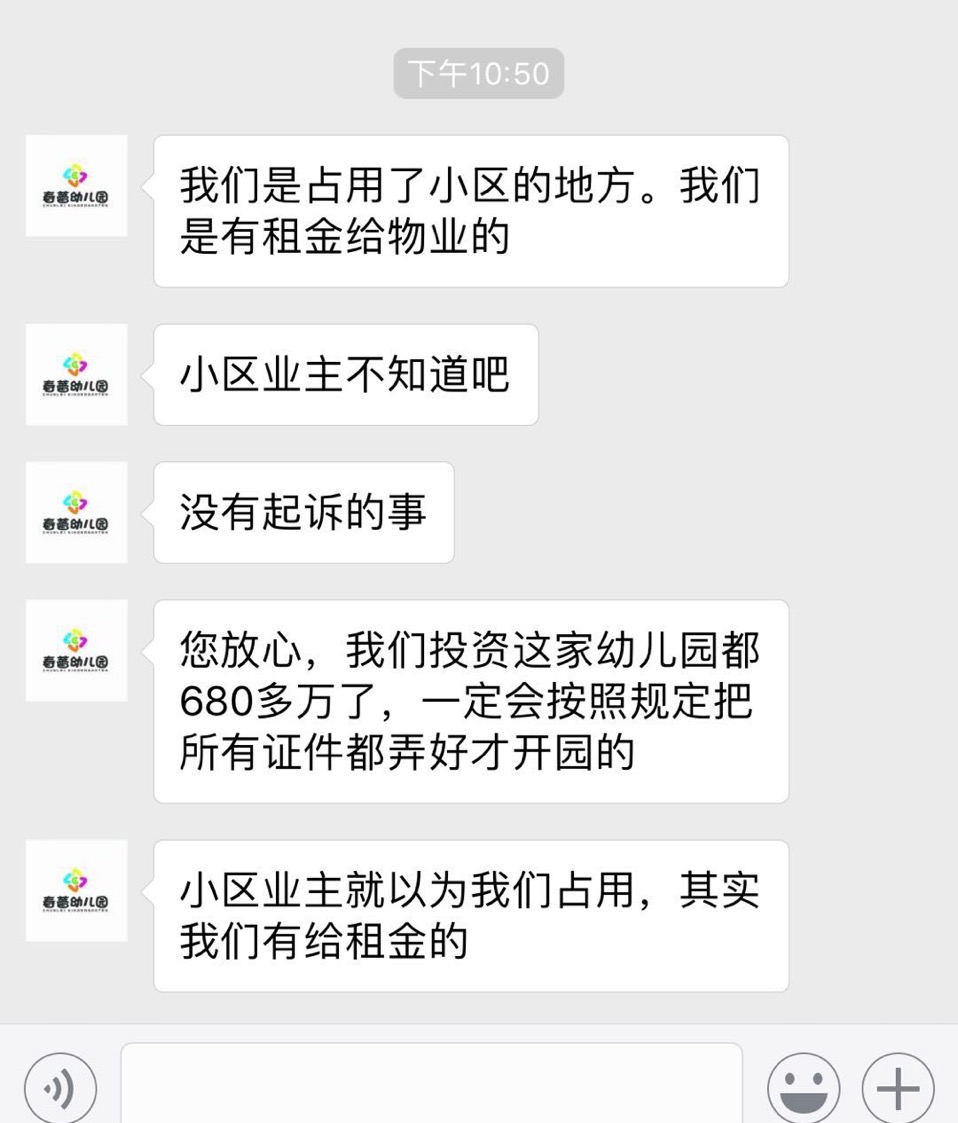Switch to voice message mode

coord(60,1087)
